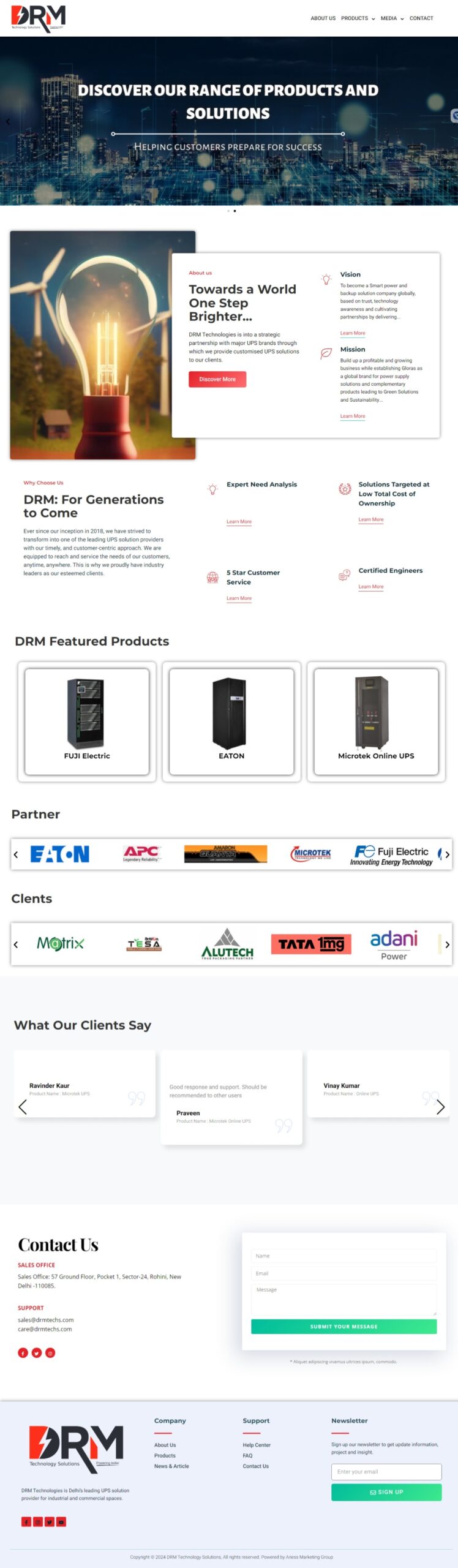Image resolution: width=458 pixels, height=1568 pixels.
Task: Open Learn More under Expert Need Analysis
Action: (x=239, y=522)
